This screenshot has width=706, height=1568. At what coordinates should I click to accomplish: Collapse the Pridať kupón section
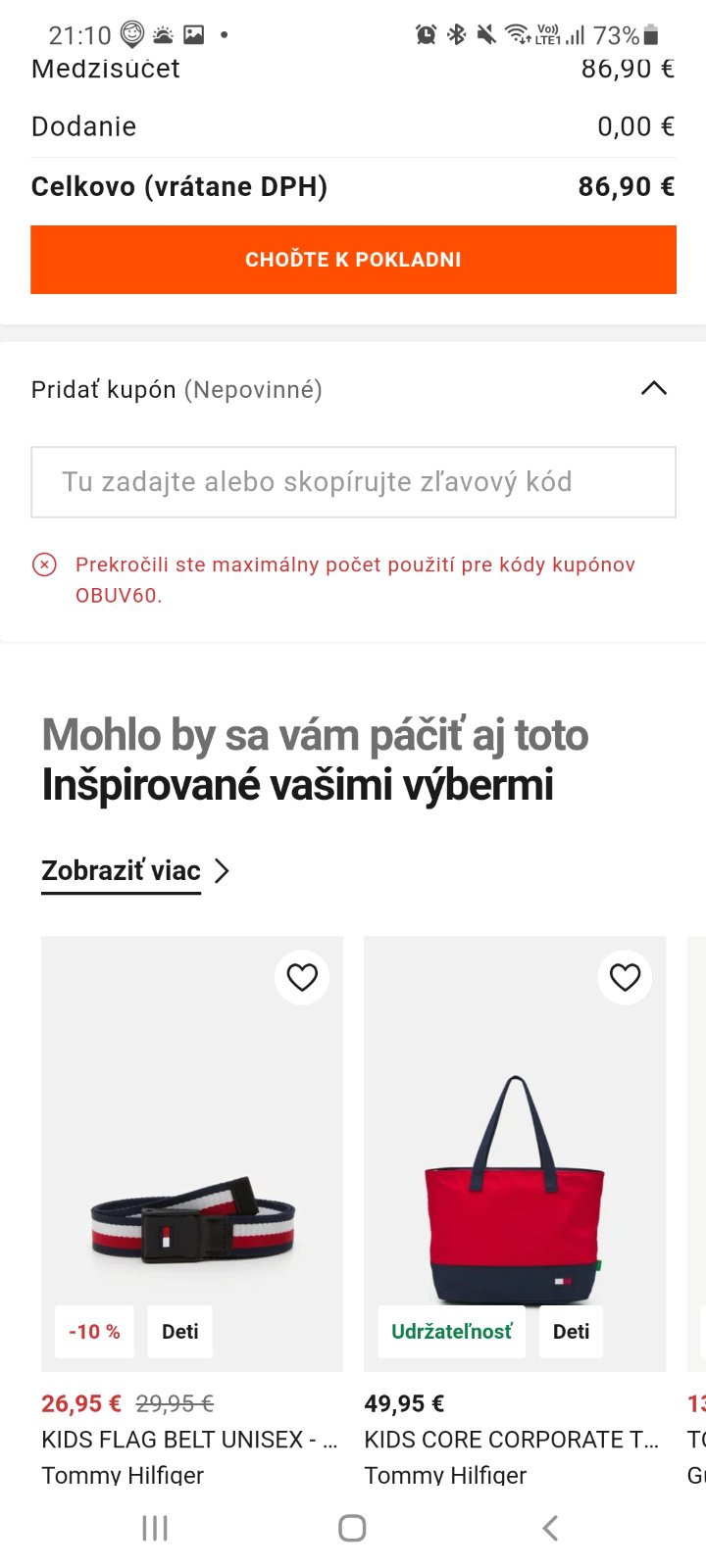click(653, 389)
